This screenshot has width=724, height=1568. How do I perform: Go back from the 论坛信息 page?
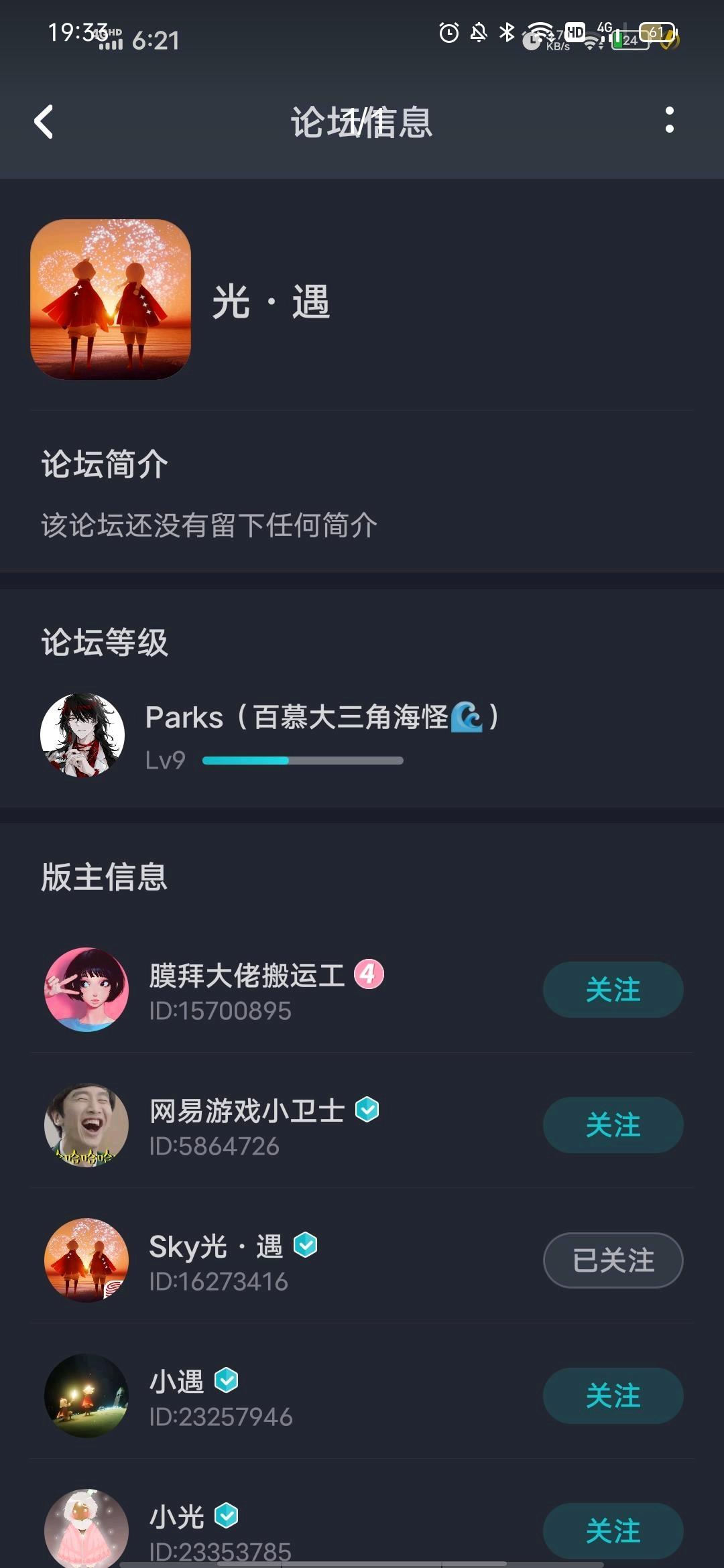[44, 122]
